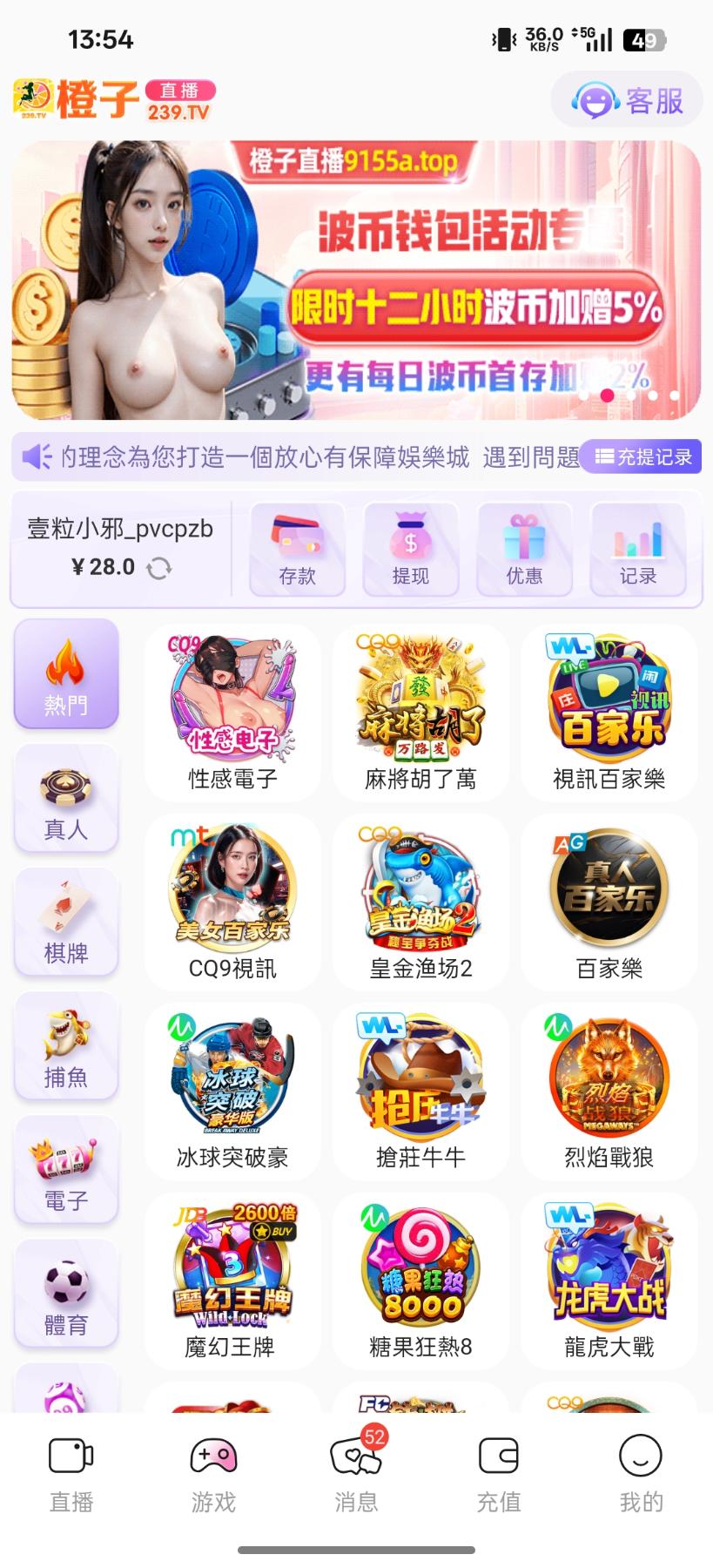Screen dimensions: 713x1568
Task: Open 客服 customer service
Action: pyautogui.click(x=627, y=100)
